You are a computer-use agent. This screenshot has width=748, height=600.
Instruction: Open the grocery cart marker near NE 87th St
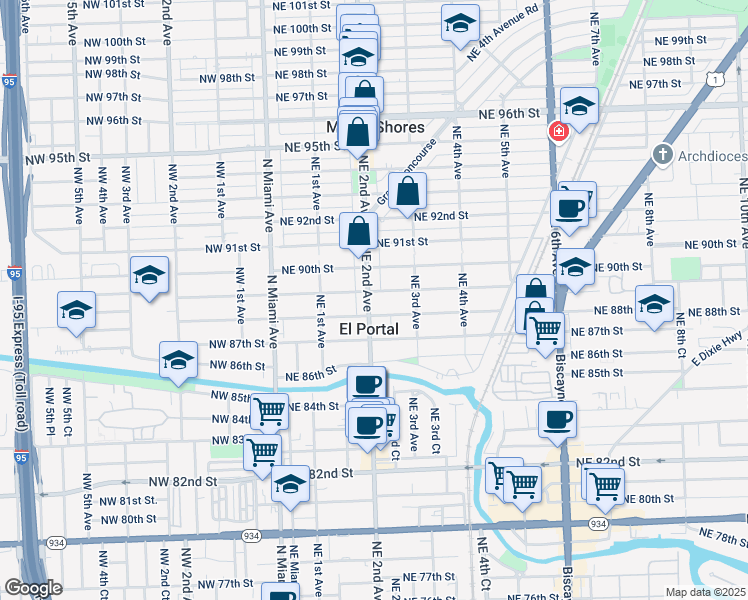(545, 328)
